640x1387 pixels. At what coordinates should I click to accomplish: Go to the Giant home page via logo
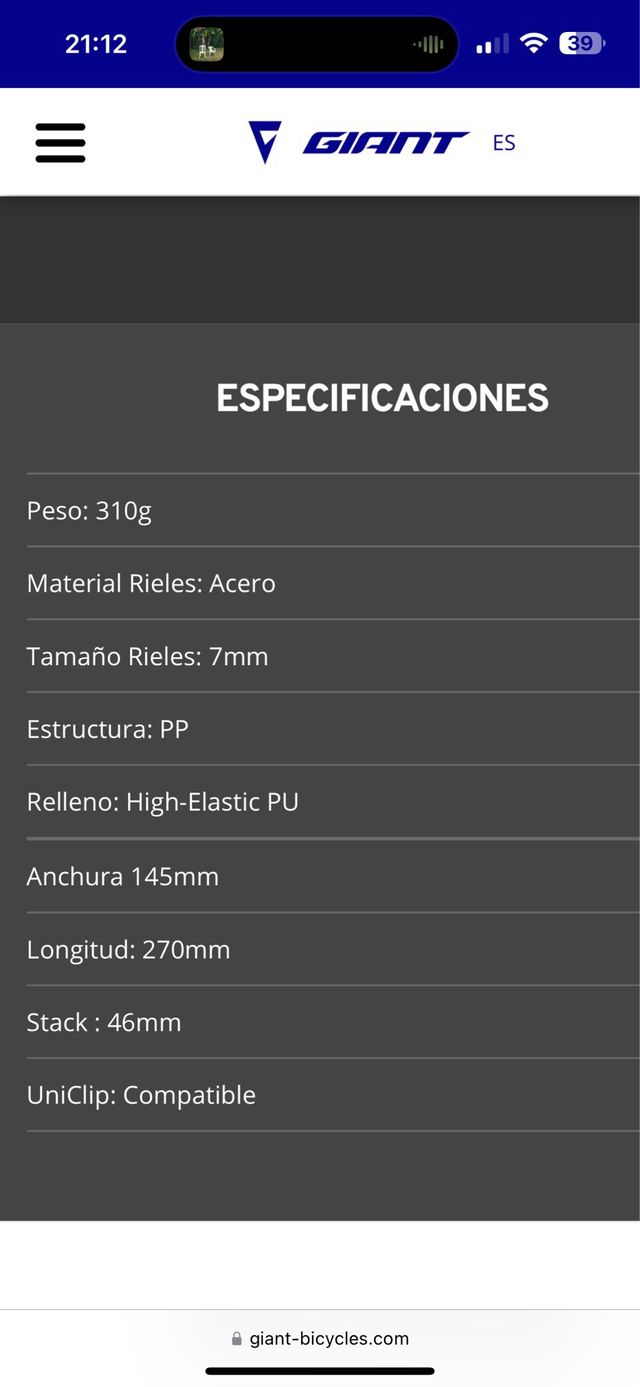click(x=358, y=143)
